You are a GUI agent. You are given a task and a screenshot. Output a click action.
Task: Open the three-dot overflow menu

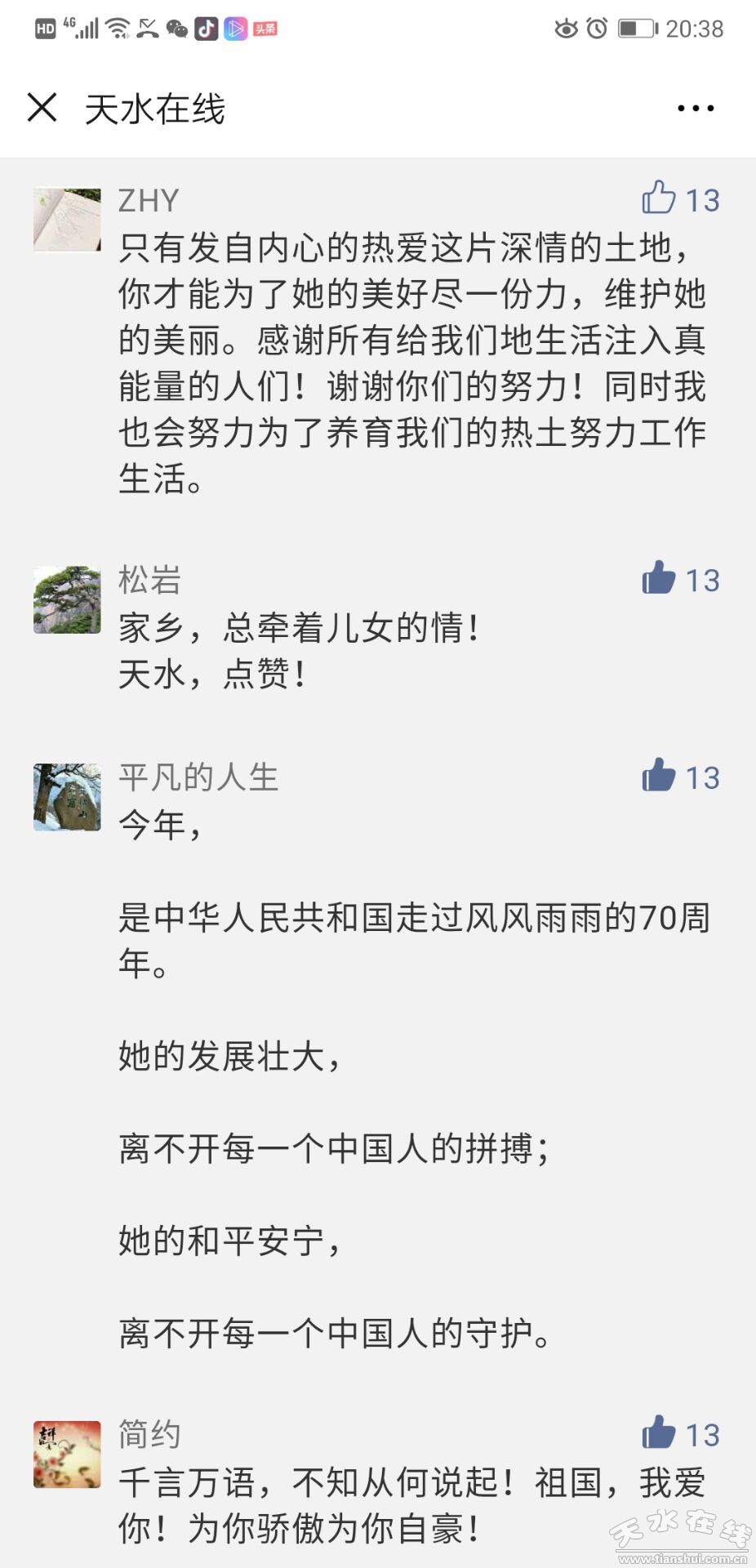(696, 108)
